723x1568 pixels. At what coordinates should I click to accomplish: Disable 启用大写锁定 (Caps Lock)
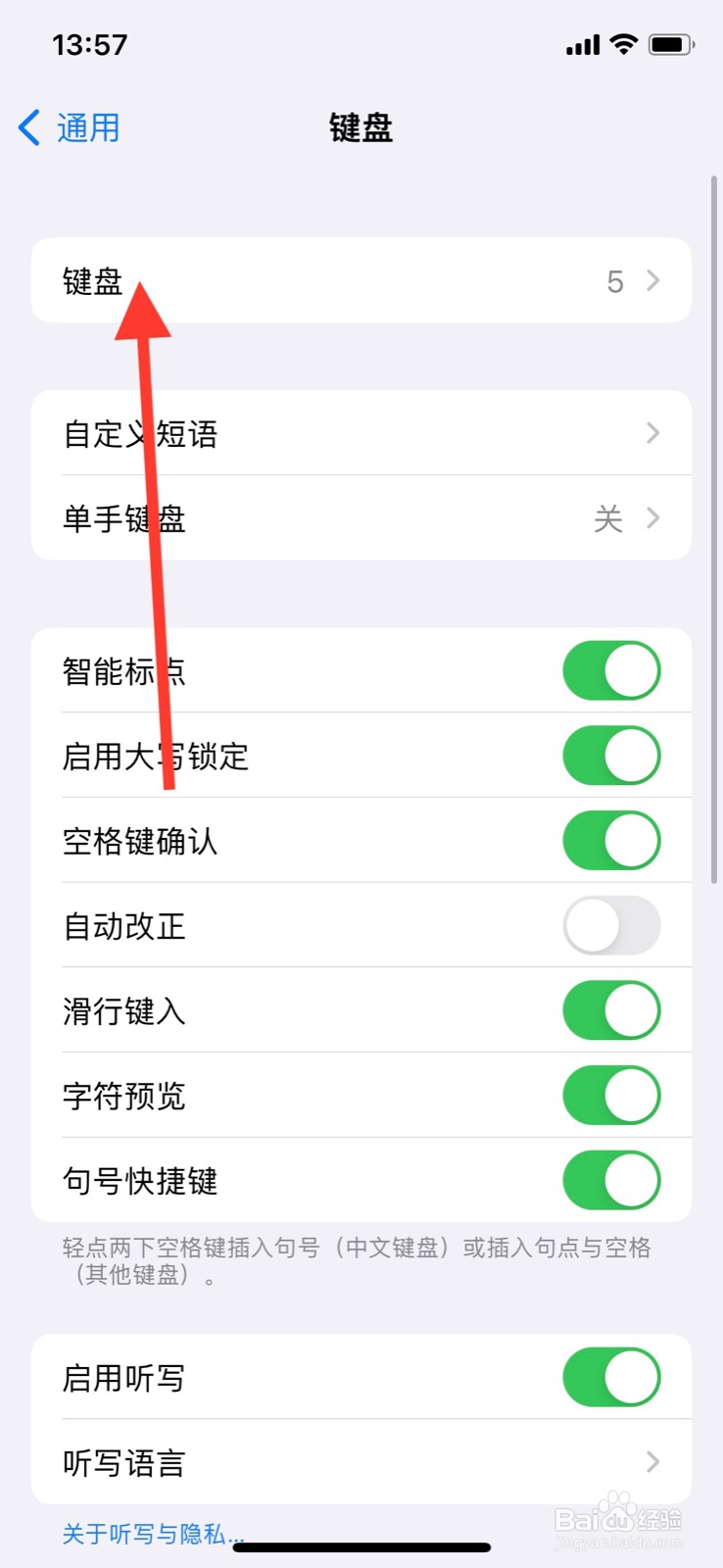click(x=611, y=756)
